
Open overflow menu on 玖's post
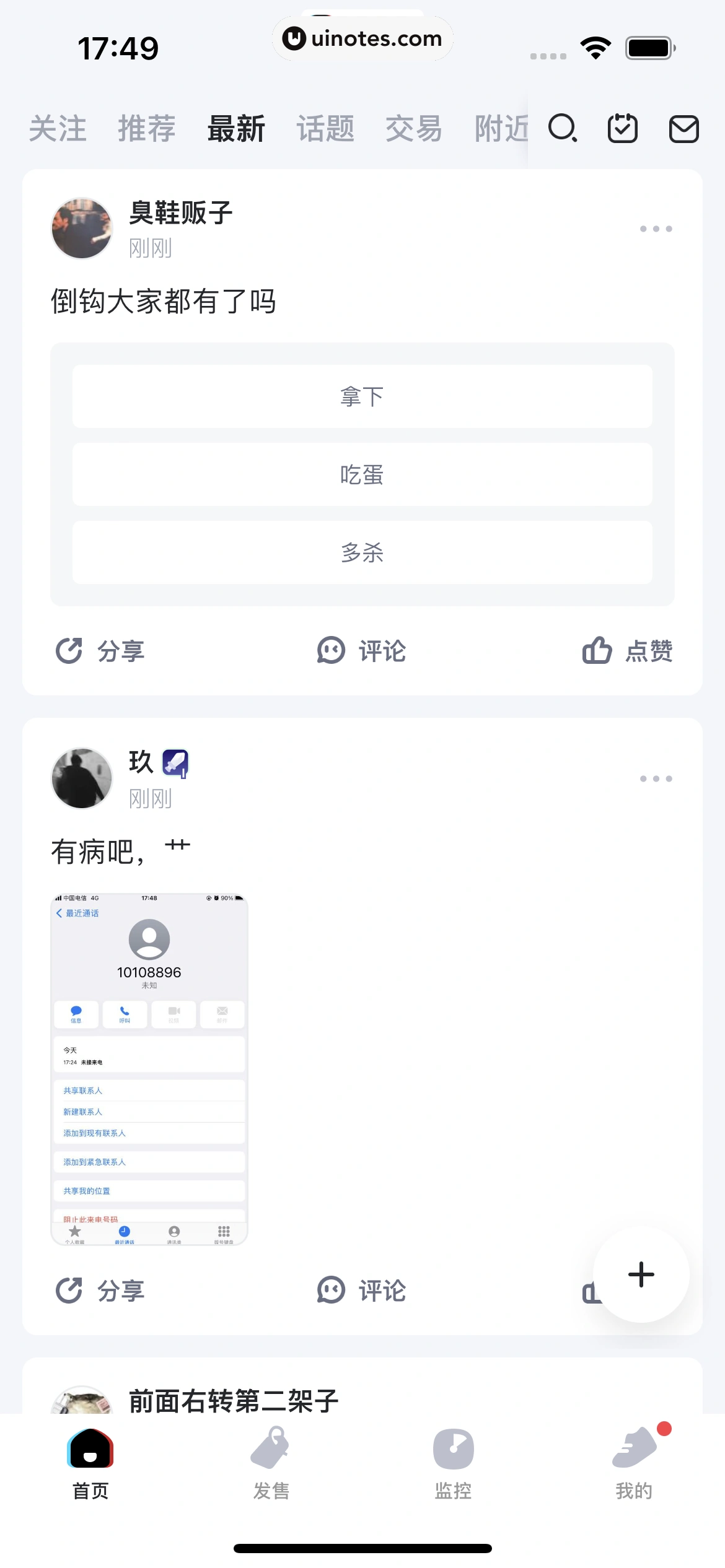pyautogui.click(x=656, y=778)
